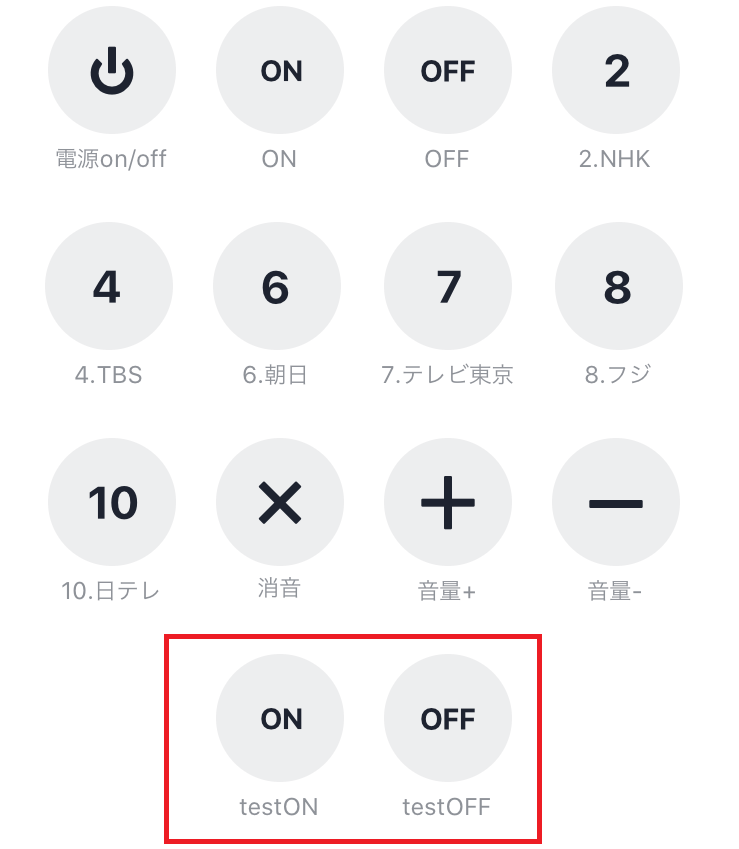This screenshot has width=739, height=849.
Task: Tap the testOFF button
Action: (448, 719)
